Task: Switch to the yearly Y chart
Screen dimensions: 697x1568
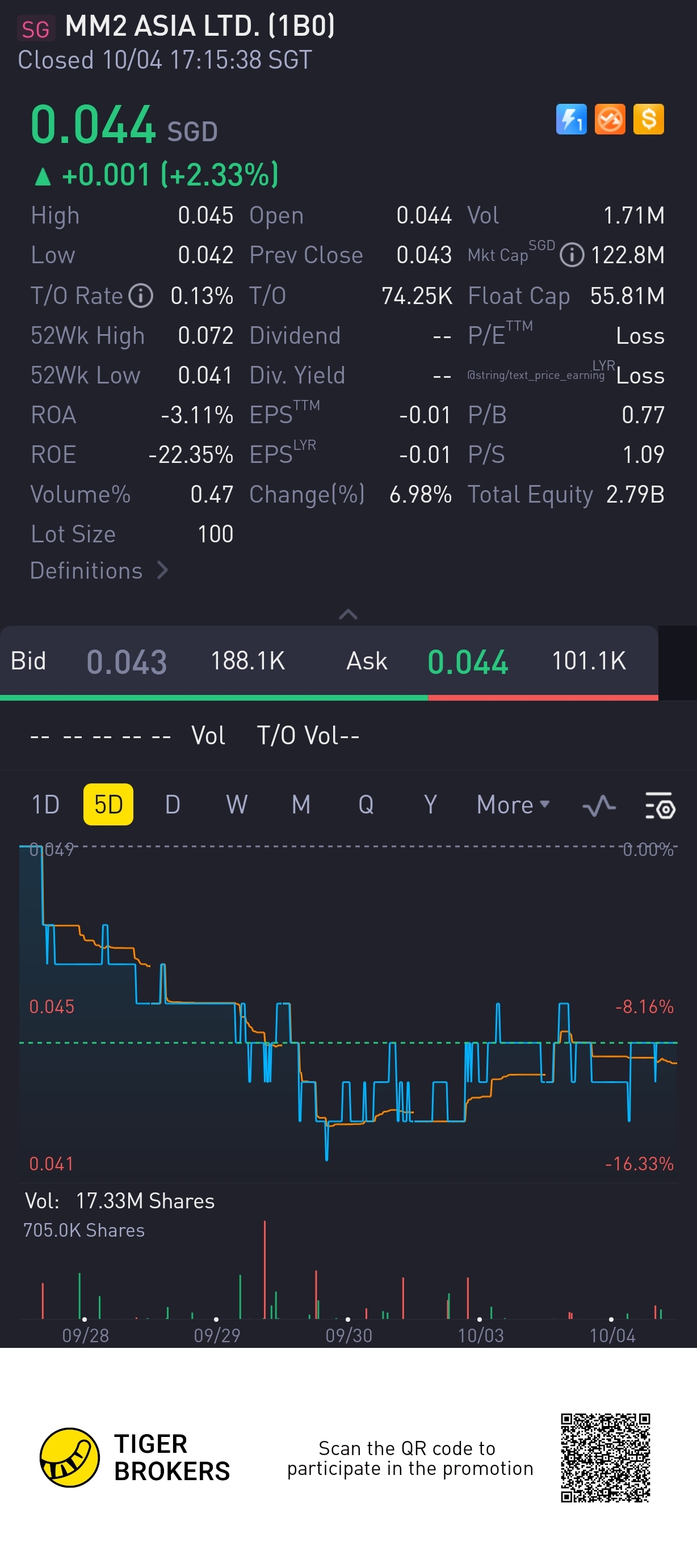Action: (x=430, y=804)
